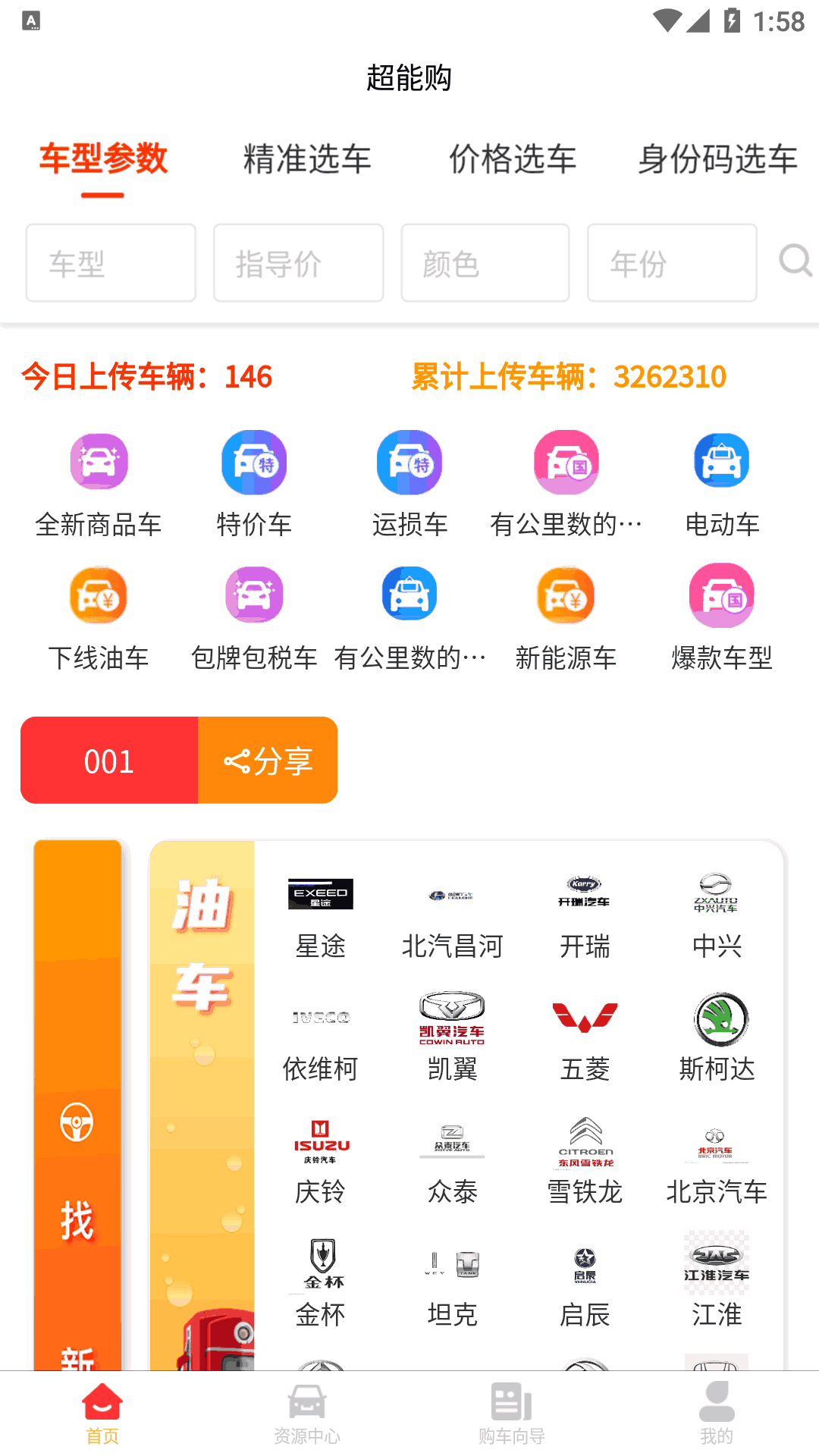Click the search magnifier icon
The height and width of the screenshot is (1456, 819).
click(x=794, y=262)
